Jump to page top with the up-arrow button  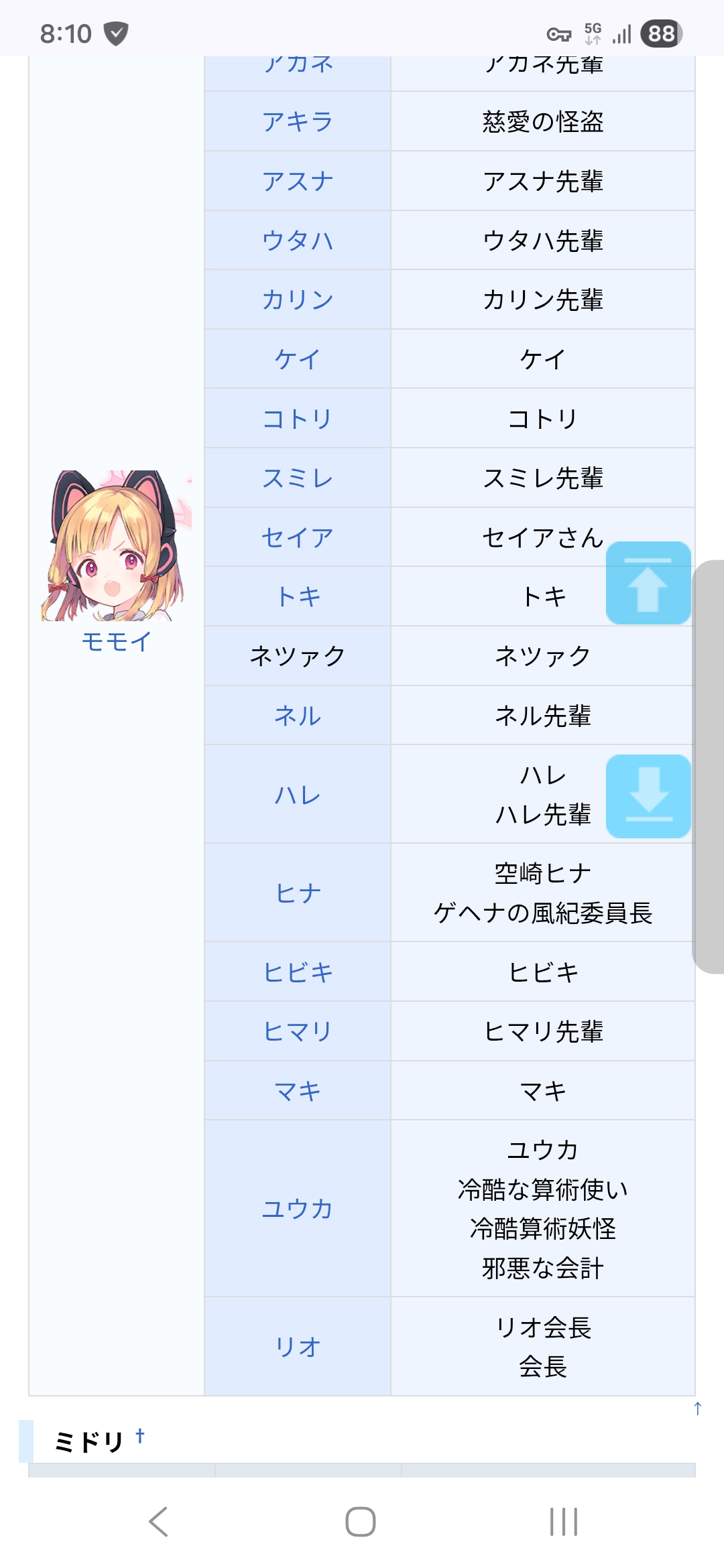pos(648,583)
